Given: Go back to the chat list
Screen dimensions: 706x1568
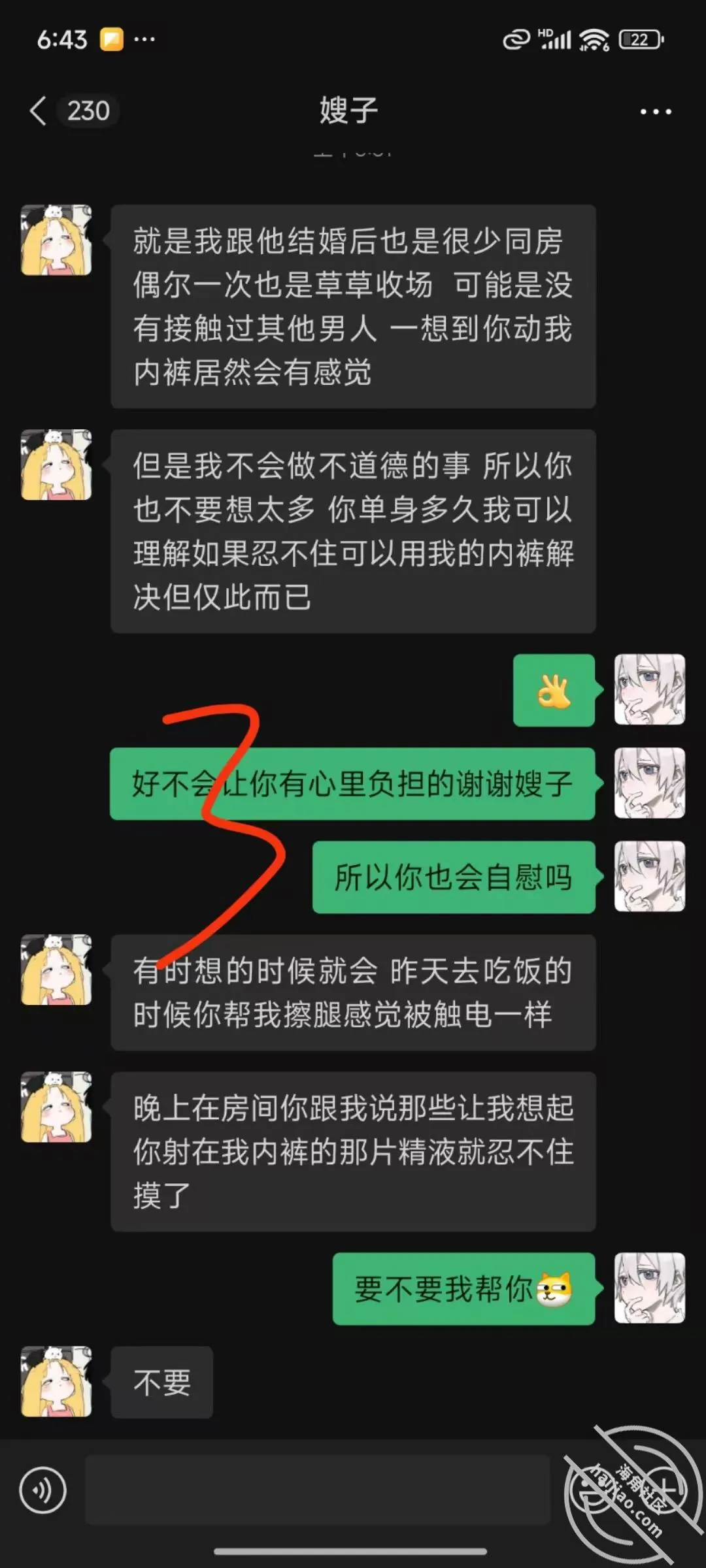Looking at the screenshot, I should 38,110.
